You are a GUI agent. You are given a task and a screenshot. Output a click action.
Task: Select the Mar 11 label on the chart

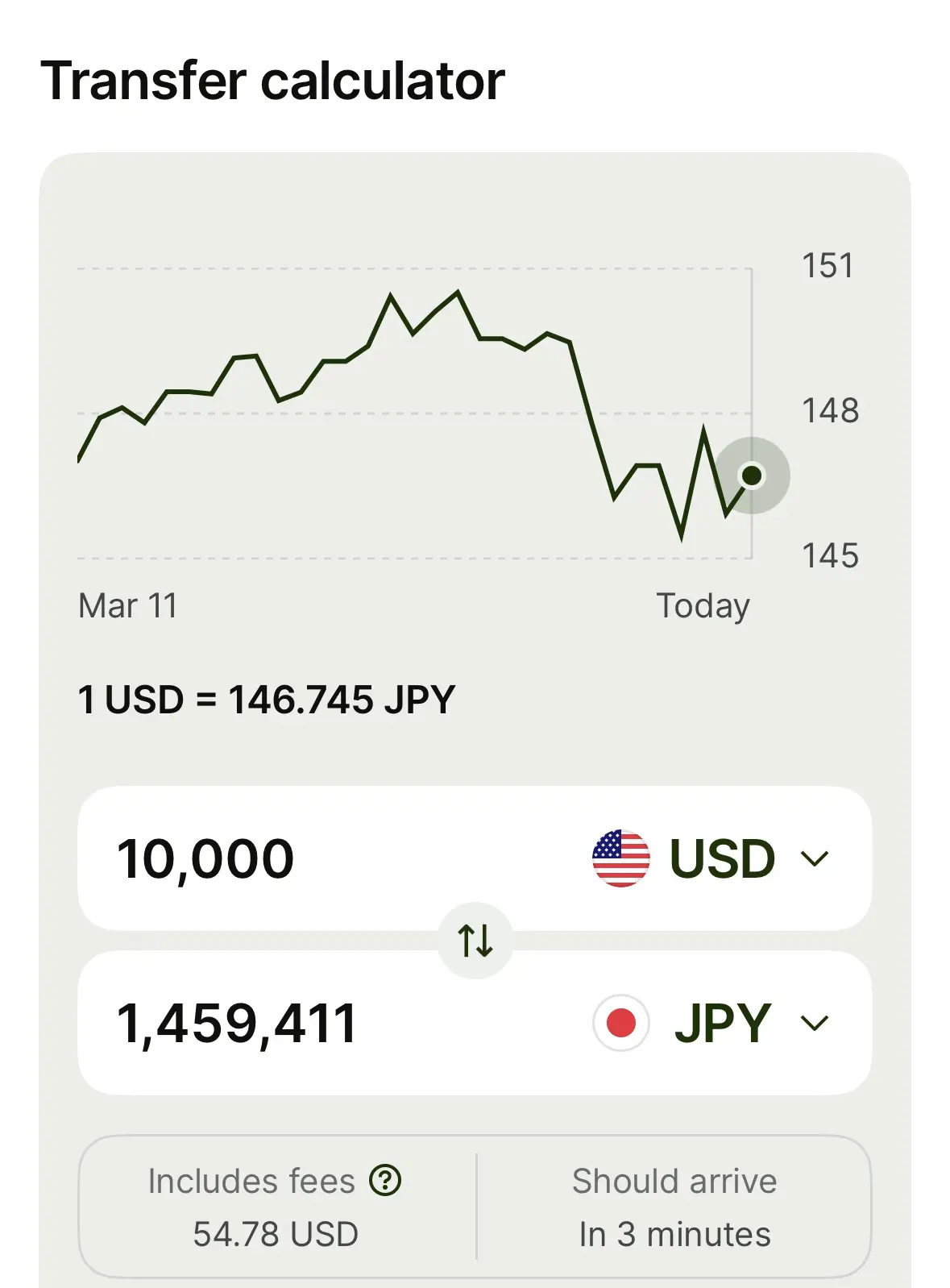click(x=129, y=605)
